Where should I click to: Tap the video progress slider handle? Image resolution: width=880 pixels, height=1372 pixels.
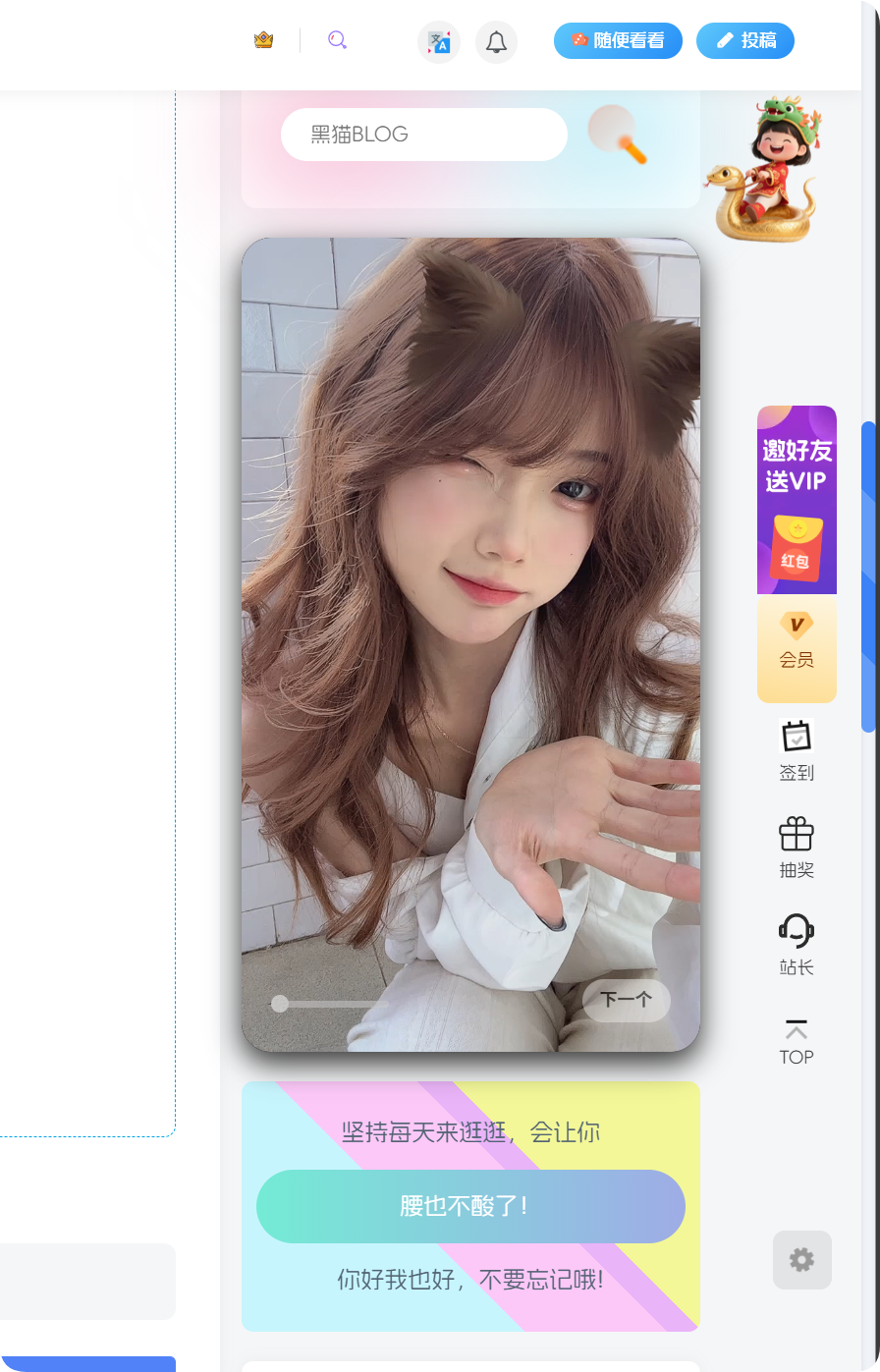tap(280, 1004)
